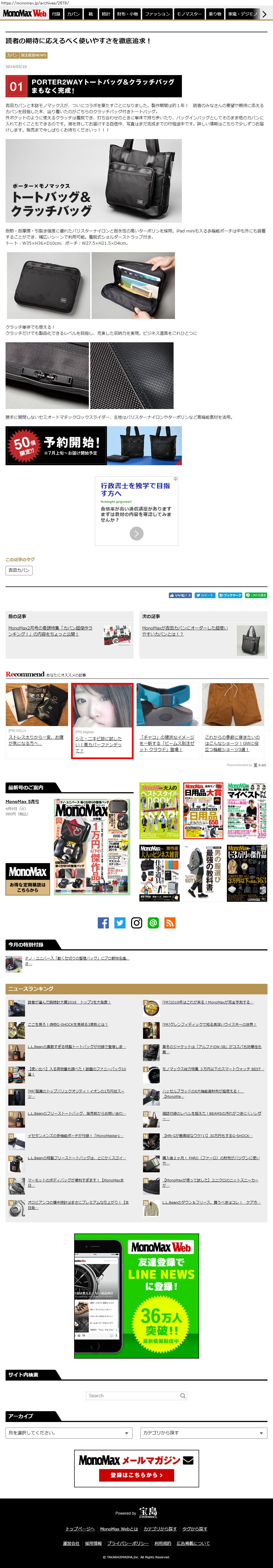Open the Facebook social icon
This screenshot has width=273, height=1568.
coord(103,923)
